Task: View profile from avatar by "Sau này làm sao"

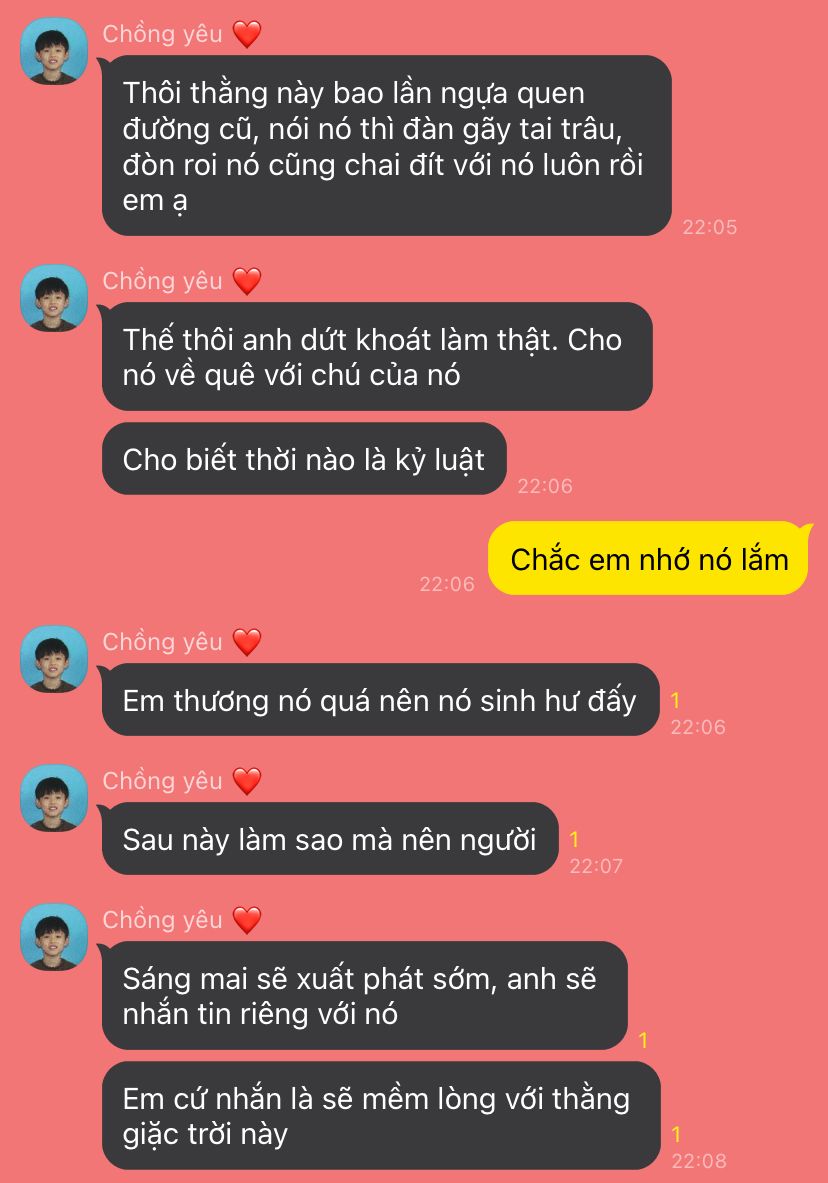Action: click(54, 798)
